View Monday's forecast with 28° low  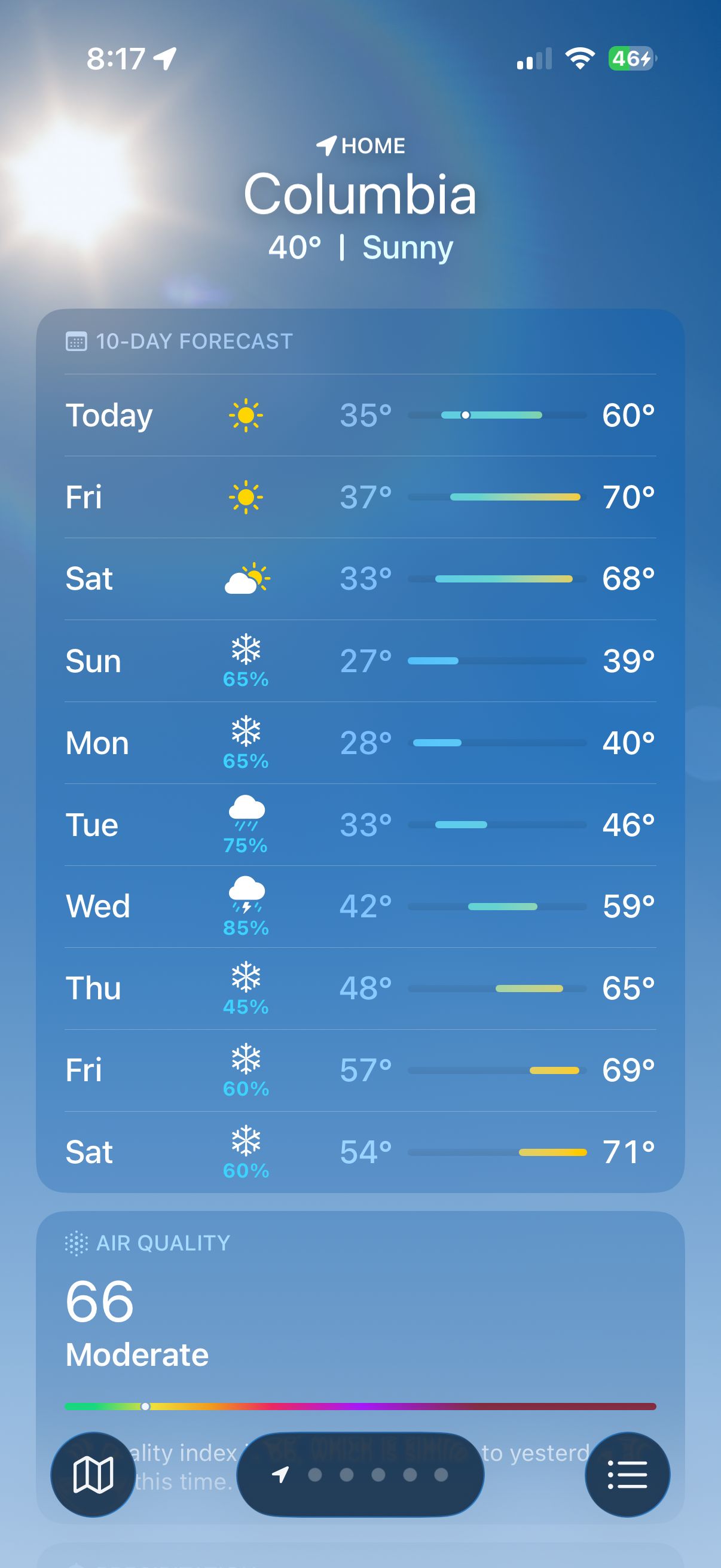point(360,743)
